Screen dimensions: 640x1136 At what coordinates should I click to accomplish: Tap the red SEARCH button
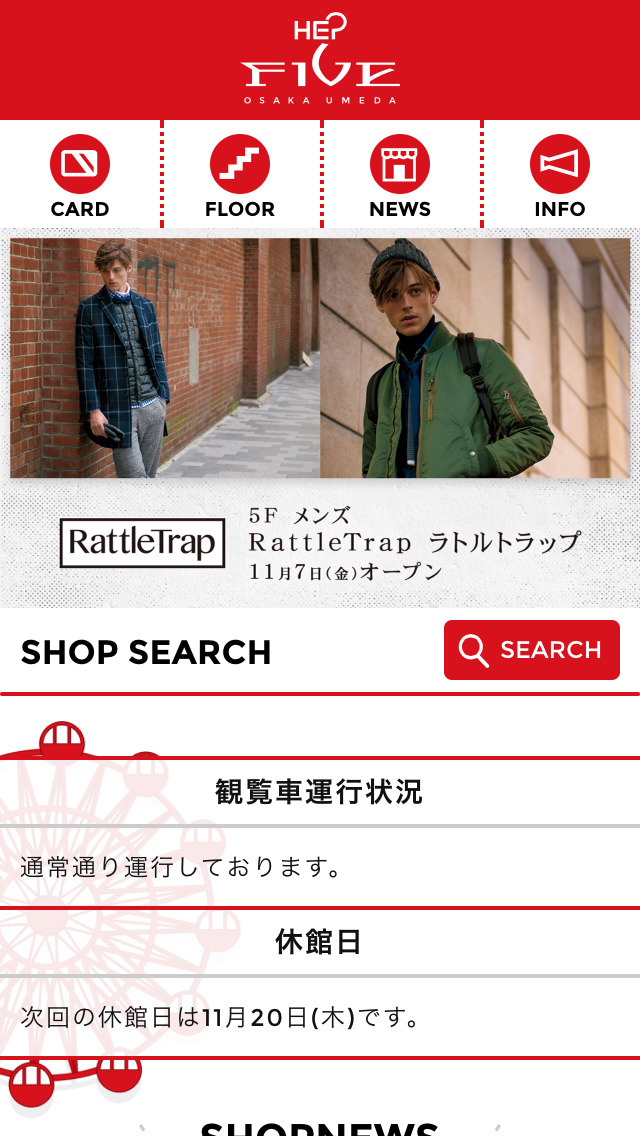(x=531, y=650)
